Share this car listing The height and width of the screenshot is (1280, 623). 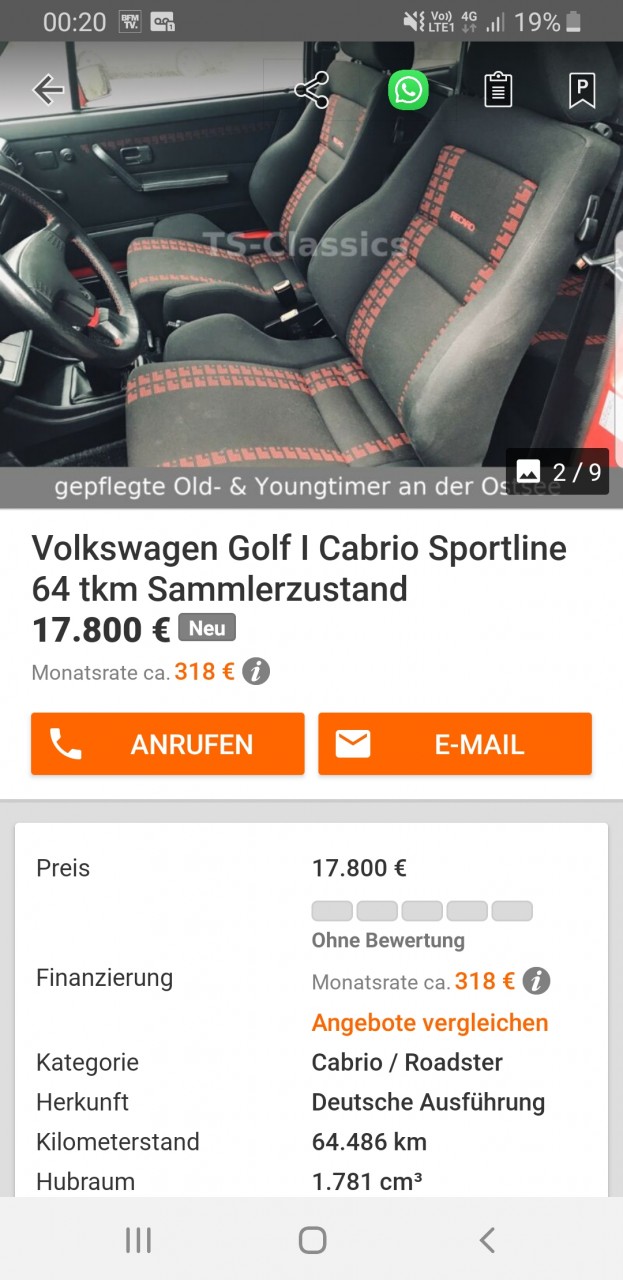(312, 90)
